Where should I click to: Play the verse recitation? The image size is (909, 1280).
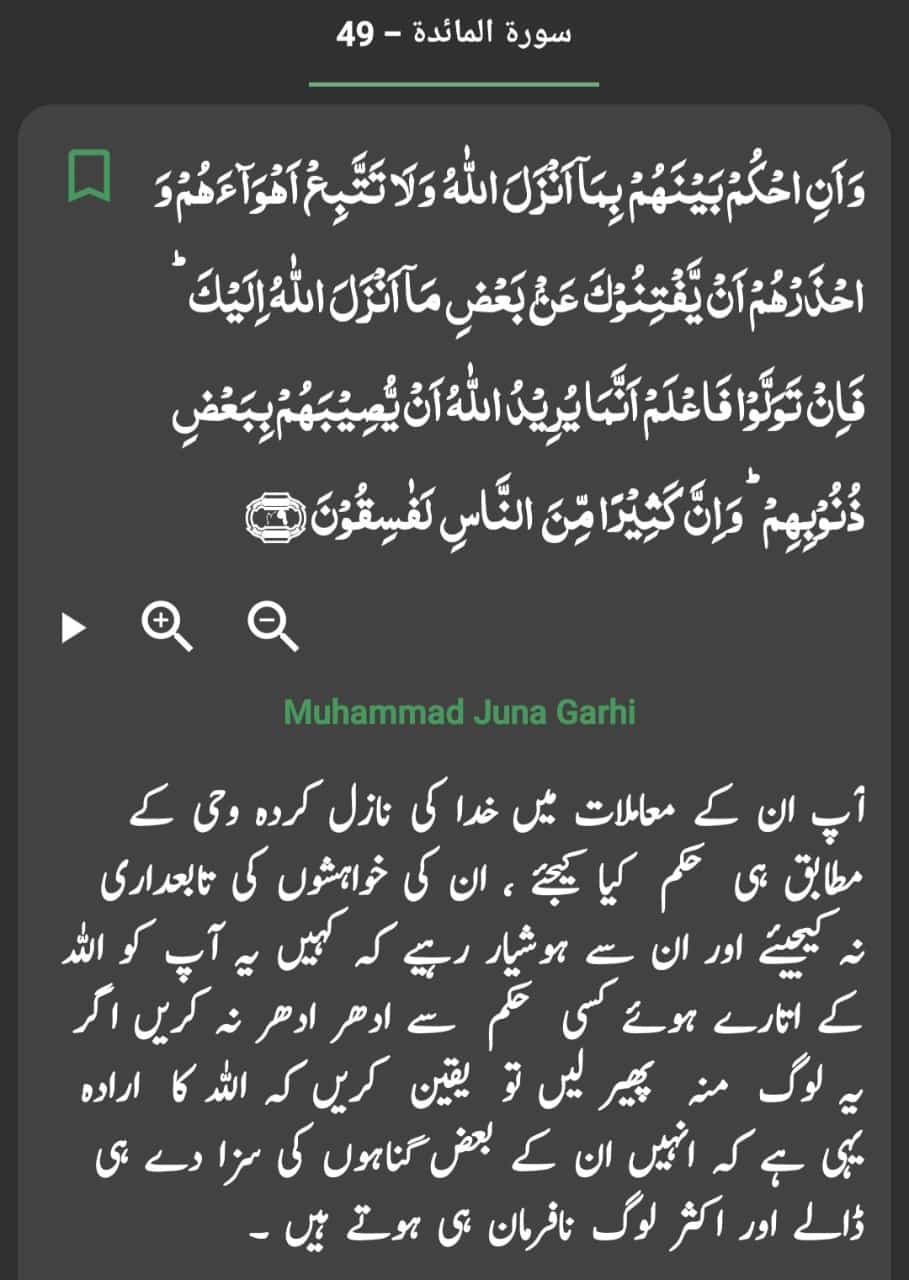tap(73, 628)
